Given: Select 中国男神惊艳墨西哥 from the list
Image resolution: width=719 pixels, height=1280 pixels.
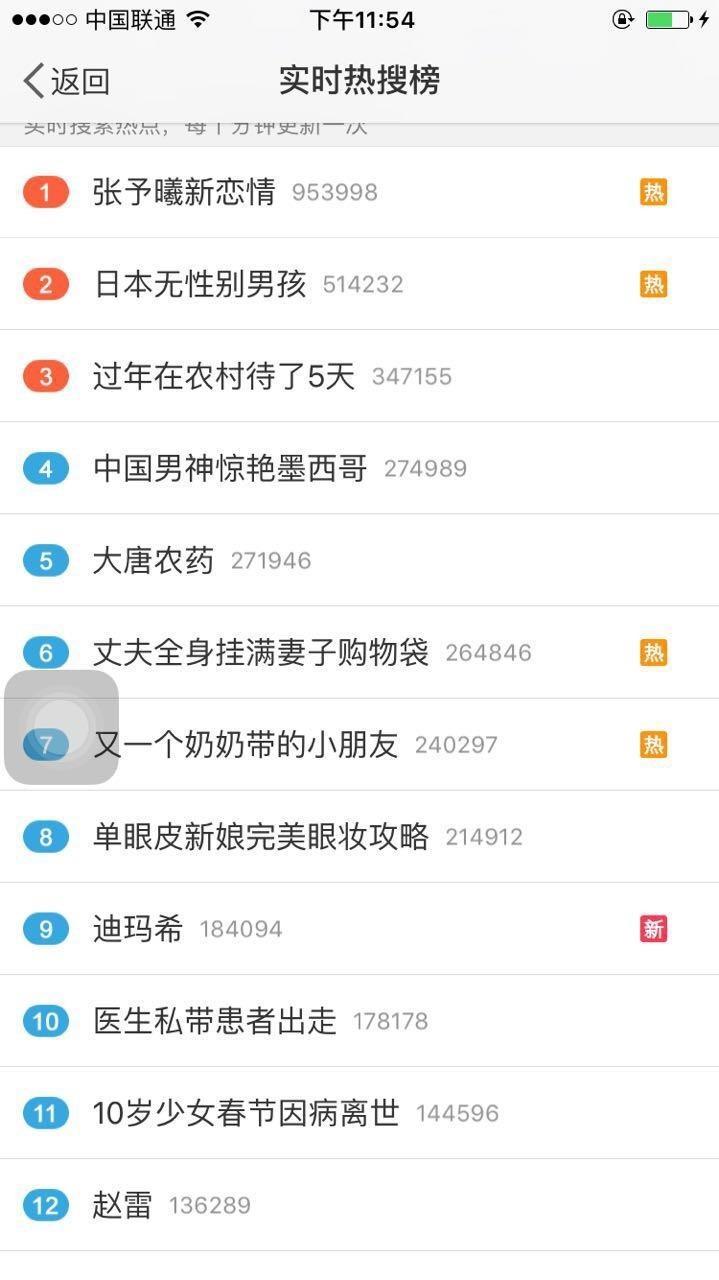Looking at the screenshot, I should pos(230,468).
